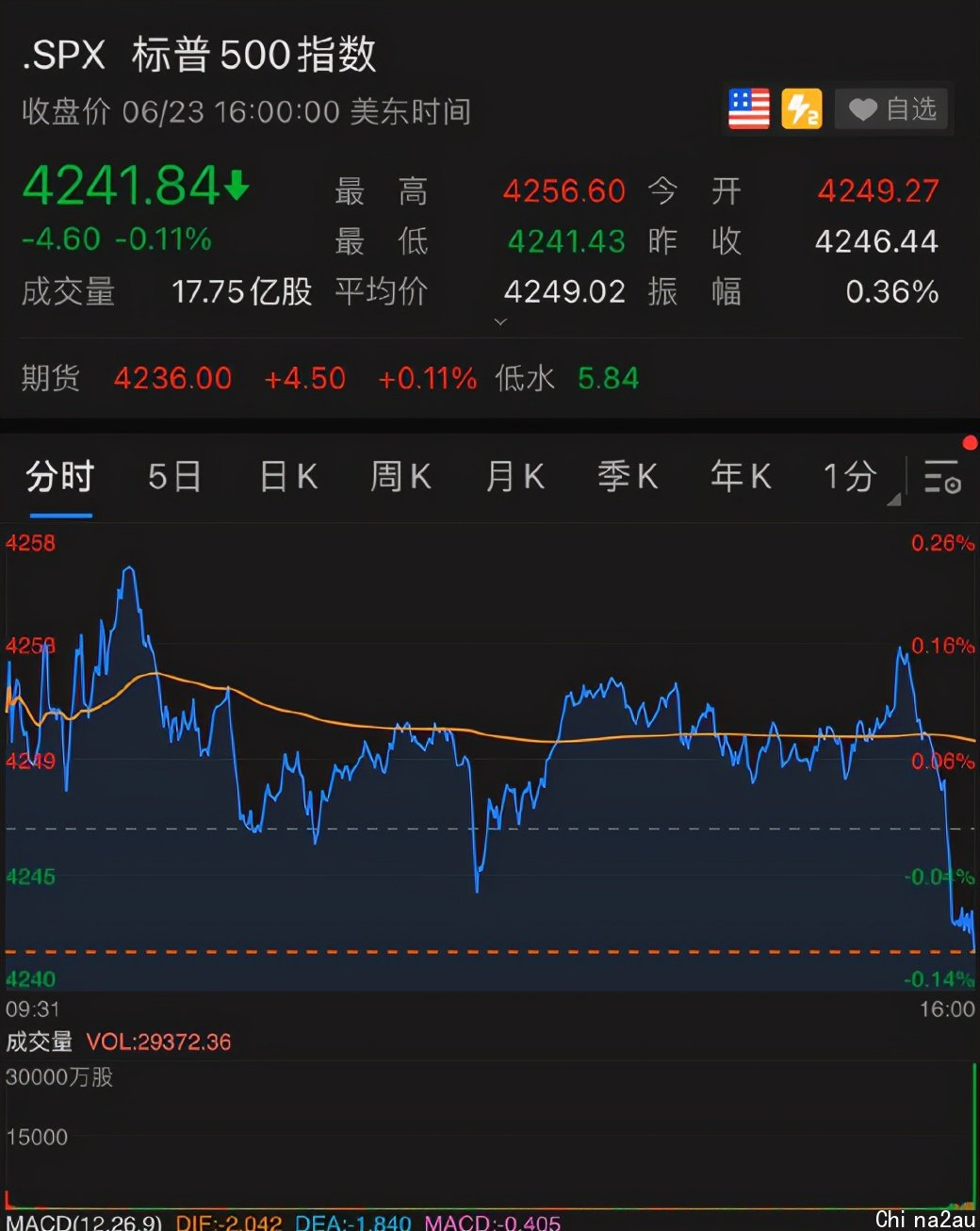Add SPX to 自选 watchlist
The image size is (980, 1231).
(x=891, y=109)
